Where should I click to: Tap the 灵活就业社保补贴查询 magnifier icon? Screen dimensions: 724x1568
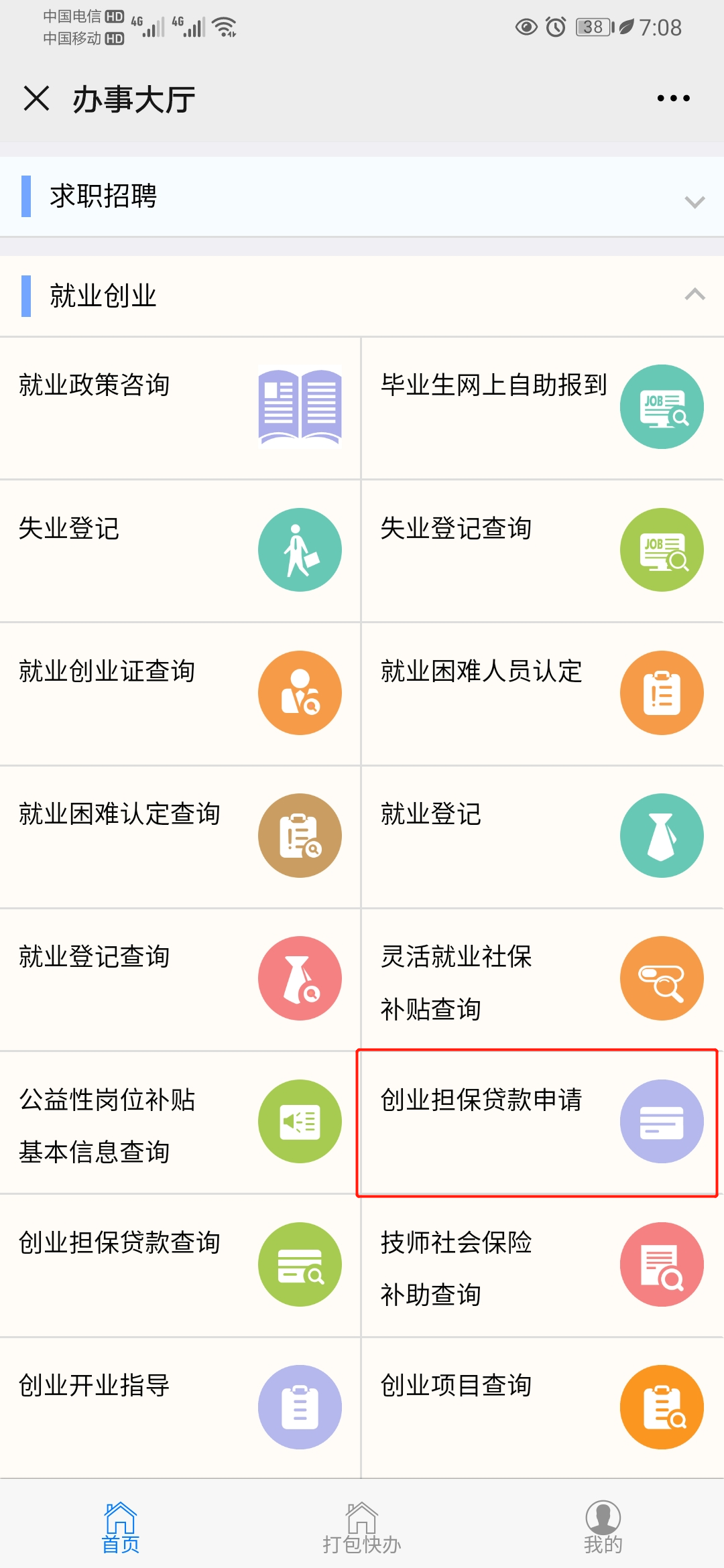tap(662, 978)
